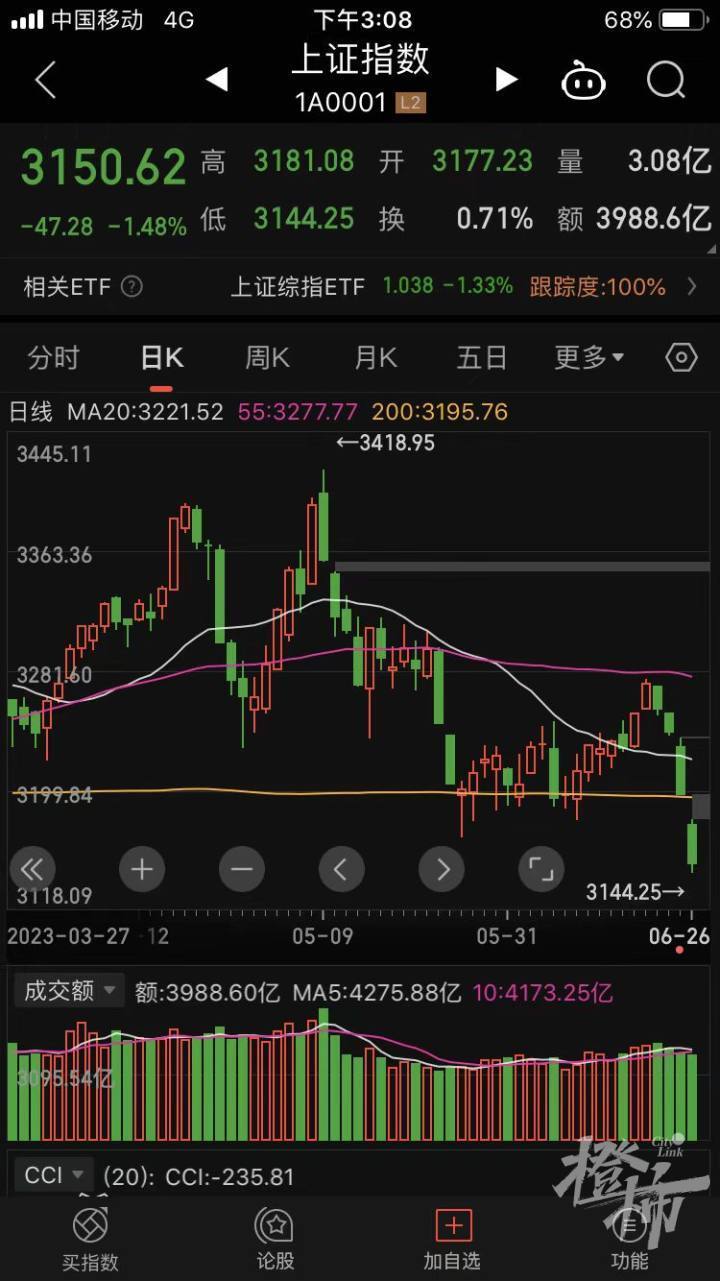
Task: Select the 日K chart tab
Action: tap(161, 358)
